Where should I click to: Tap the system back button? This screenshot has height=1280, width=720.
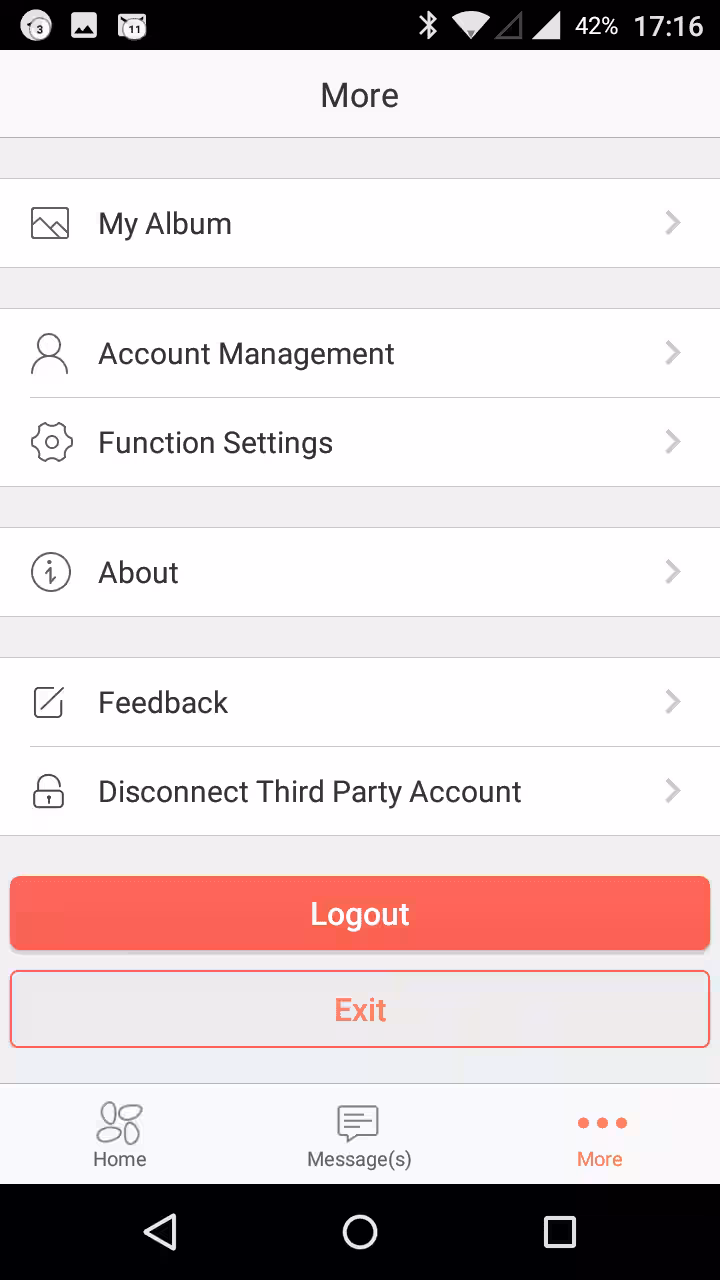[161, 1232]
